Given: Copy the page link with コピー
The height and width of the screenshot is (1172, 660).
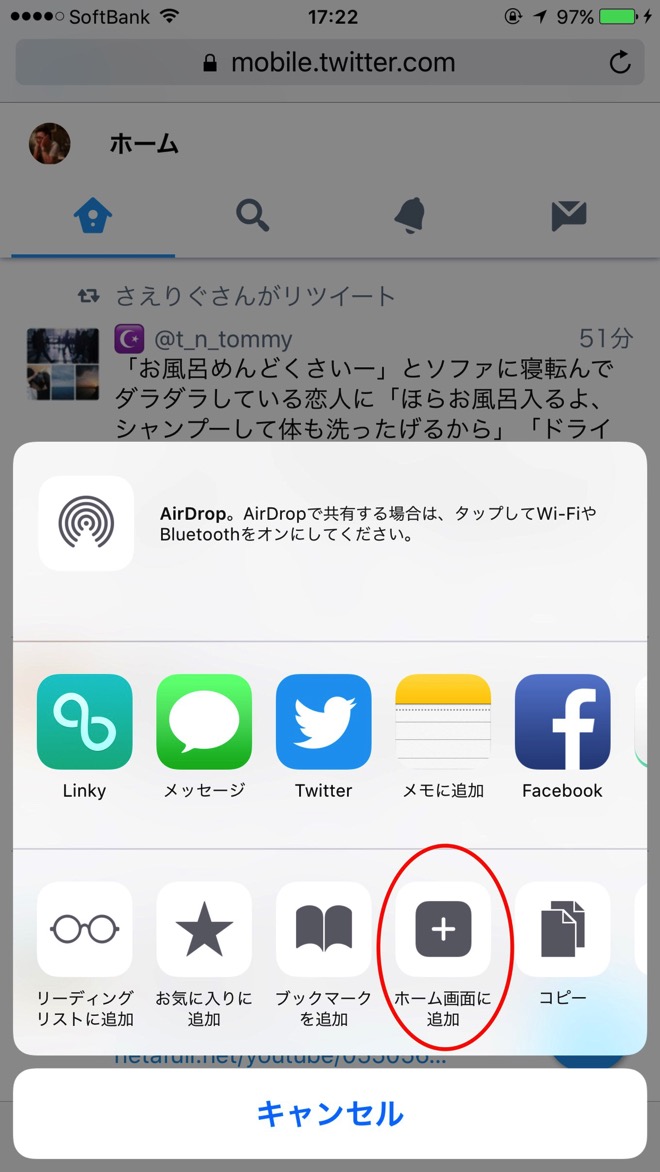Looking at the screenshot, I should click(562, 929).
